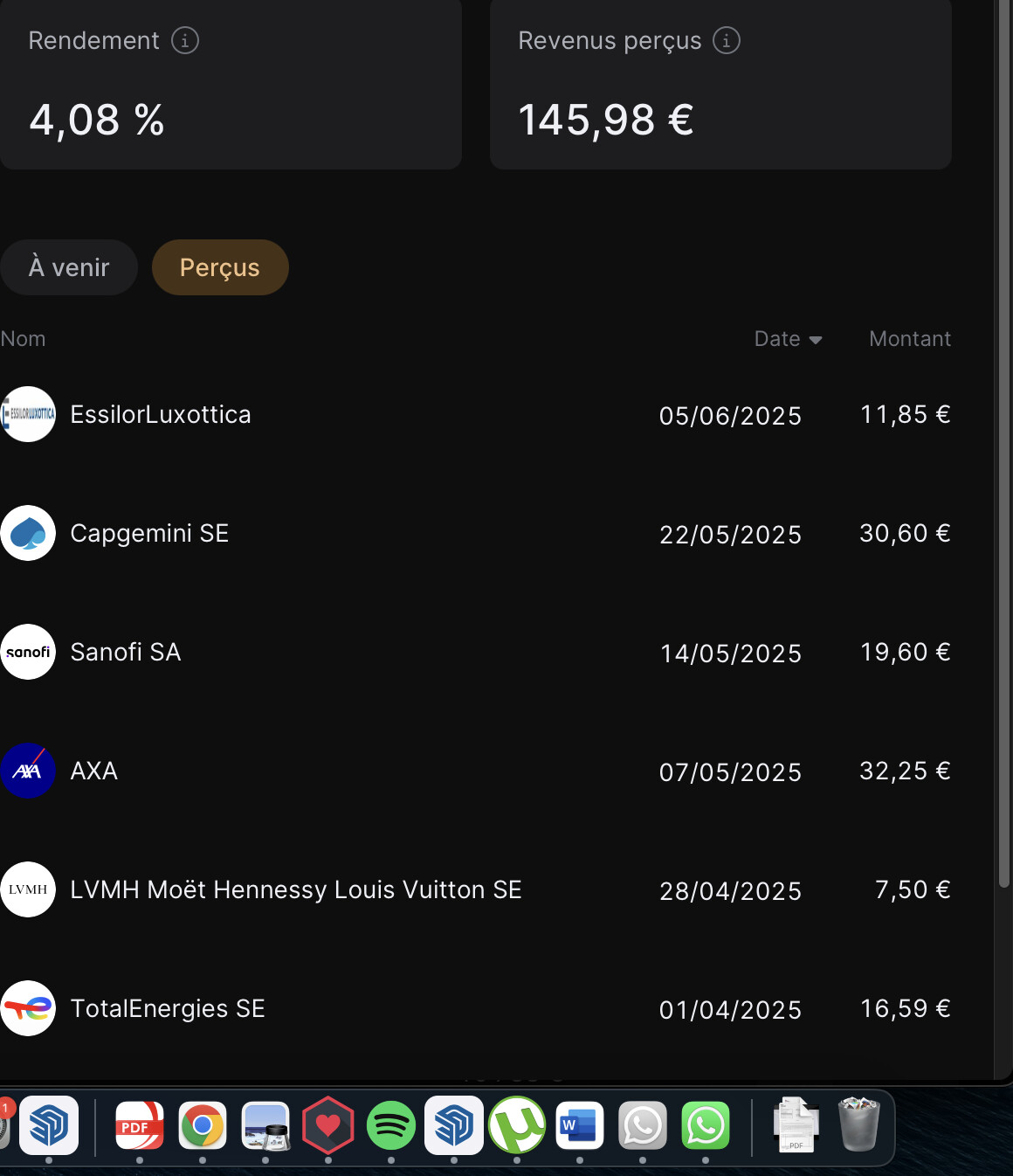1013x1176 pixels.
Task: Sort the list by Date
Action: pyautogui.click(x=788, y=339)
